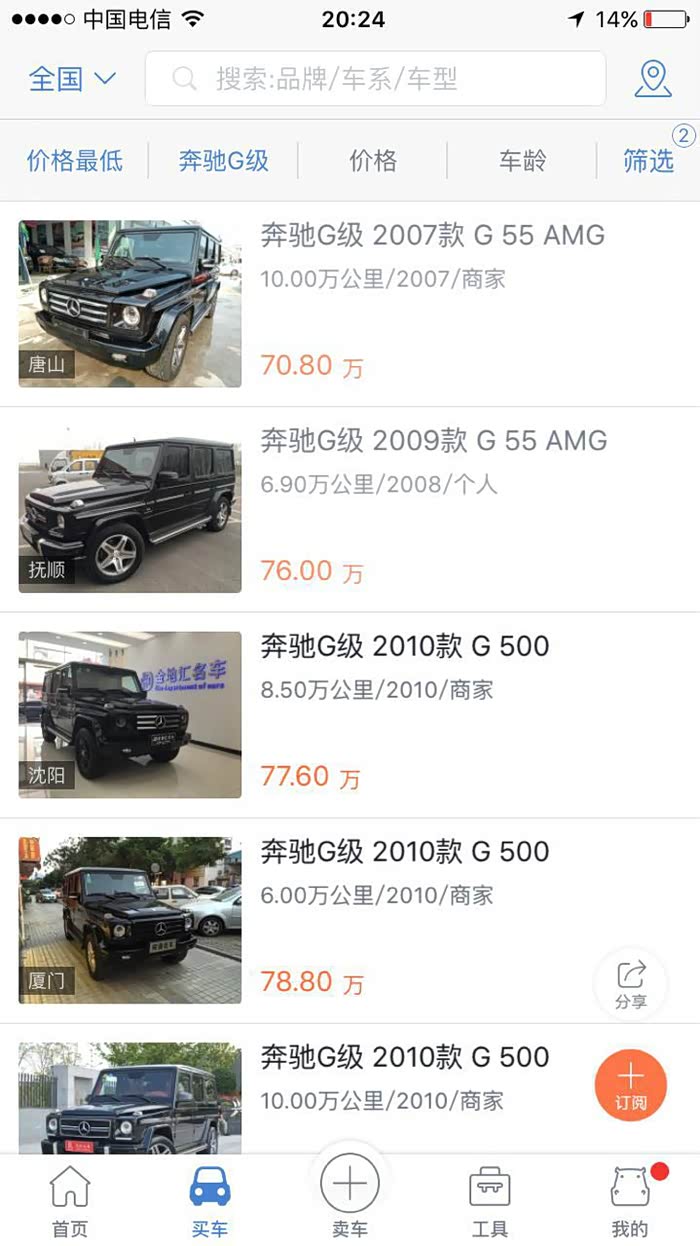
Task: Open the 卖车 tab
Action: tap(350, 1196)
